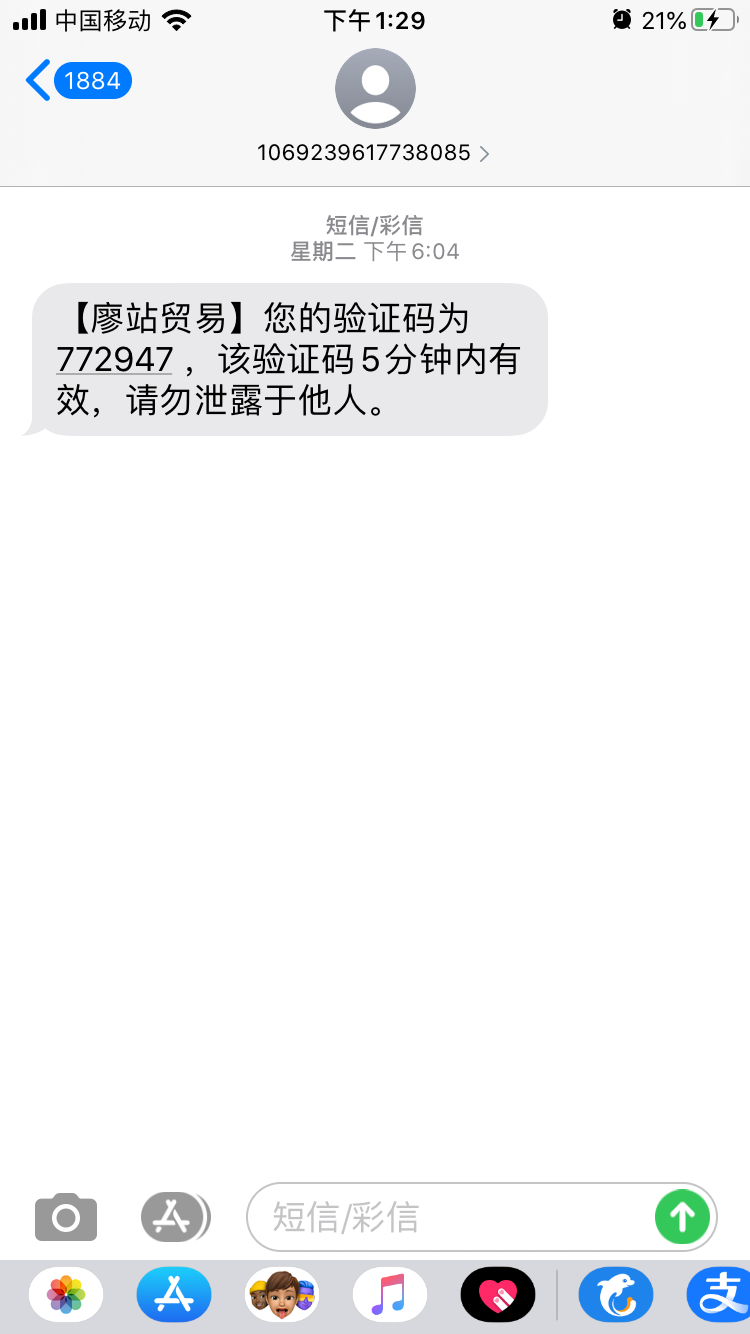Open contact details for 1069239617738085
The image size is (750, 1334).
tap(374, 153)
